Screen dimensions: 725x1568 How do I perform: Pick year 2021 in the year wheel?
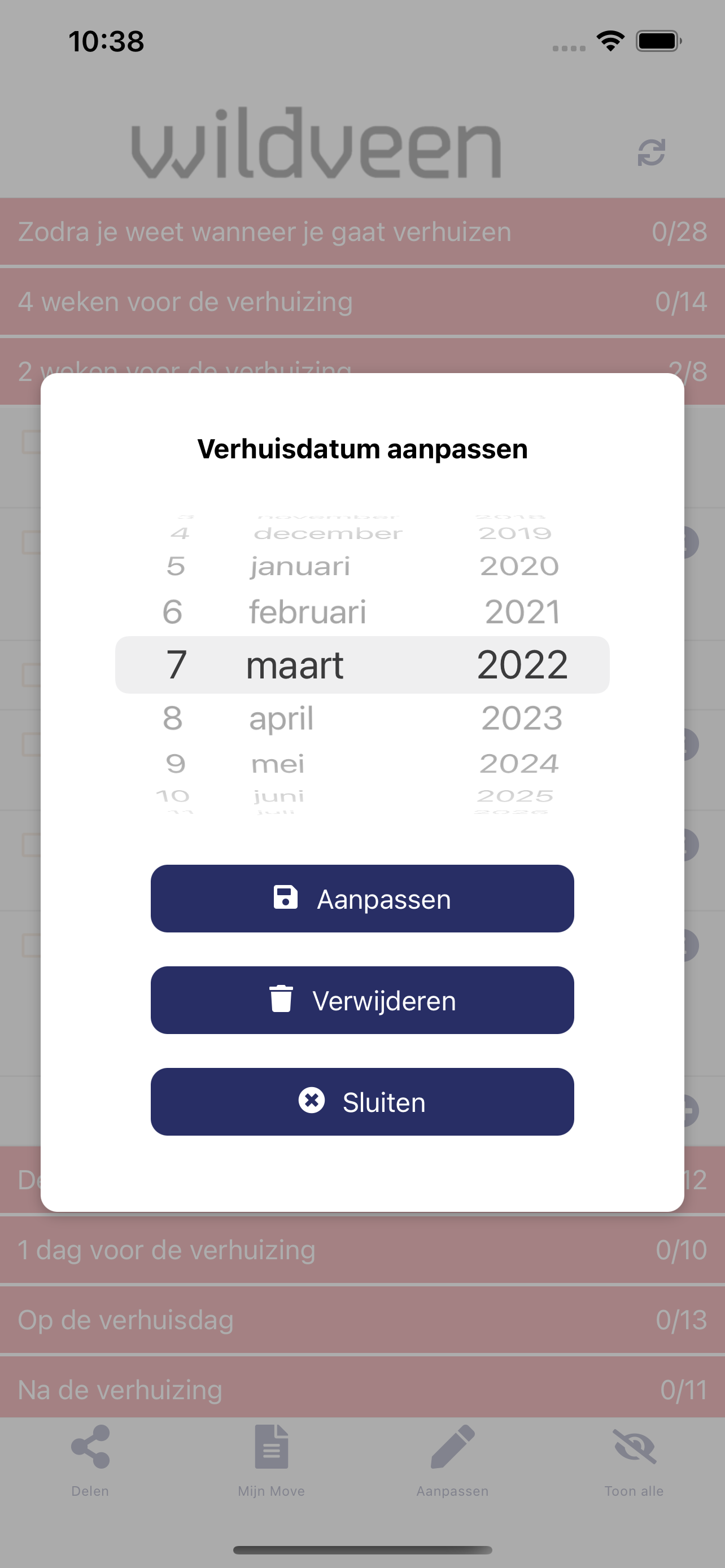(x=522, y=612)
